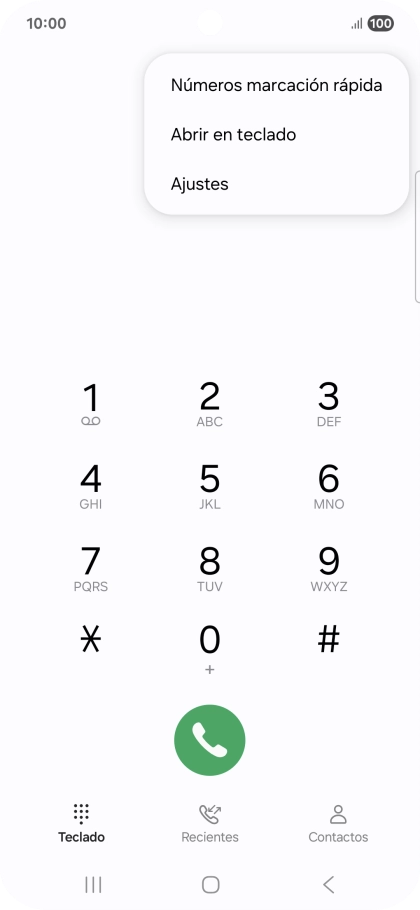420x910 pixels.
Task: Switch to the Contactos tab
Action: click(338, 823)
